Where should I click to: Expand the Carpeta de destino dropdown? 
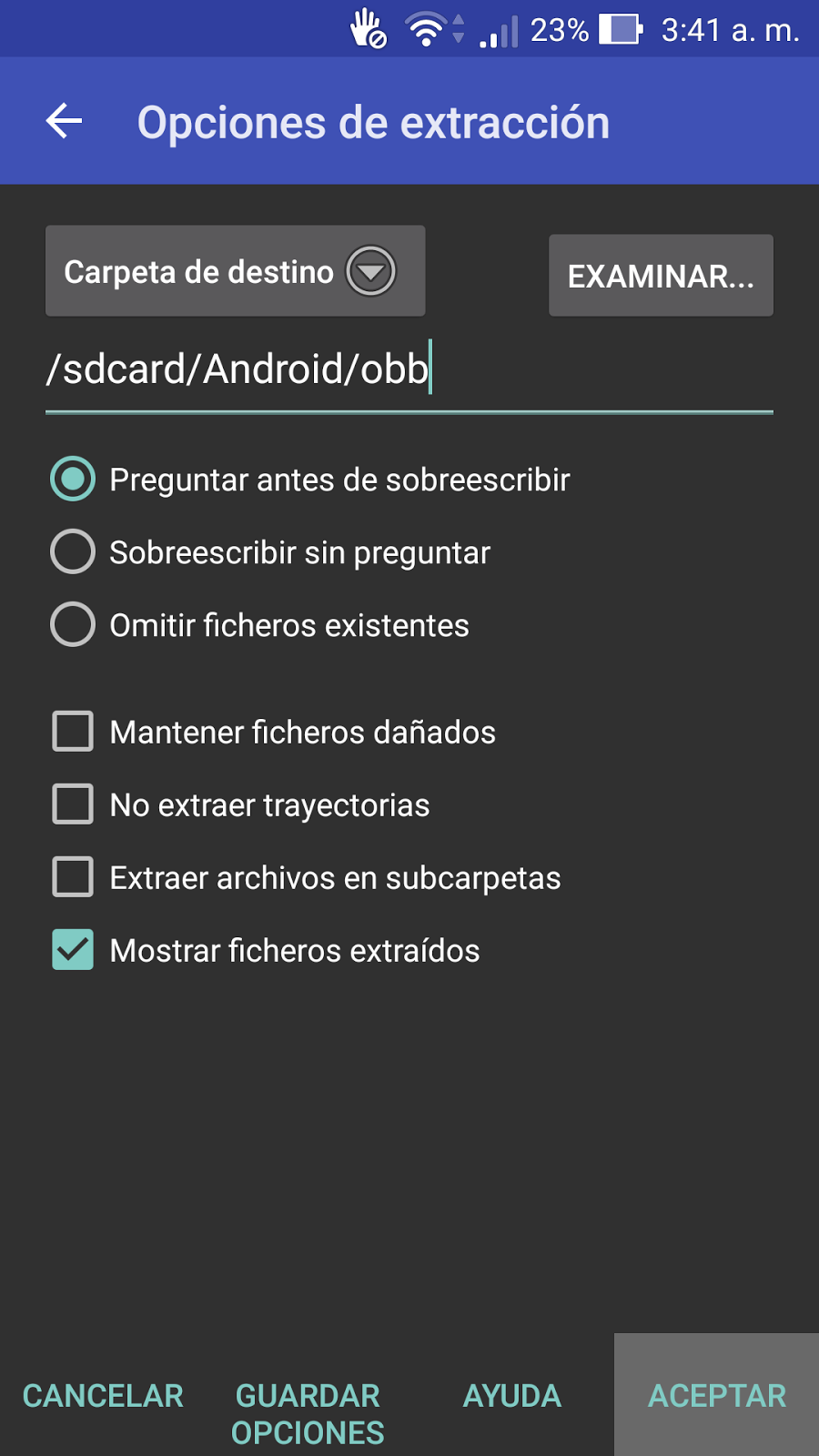click(x=235, y=271)
